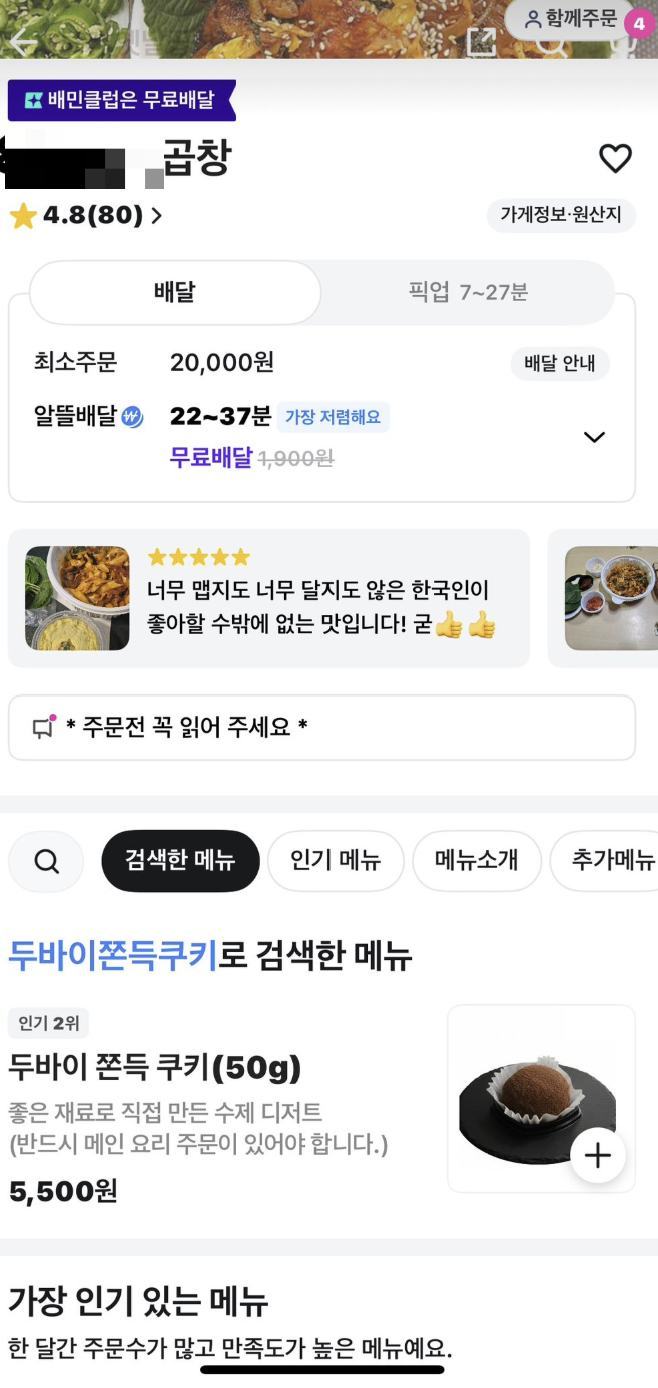This screenshot has width=658, height=1388.
Task: Open 가게정보·원산지 store info
Action: (561, 215)
